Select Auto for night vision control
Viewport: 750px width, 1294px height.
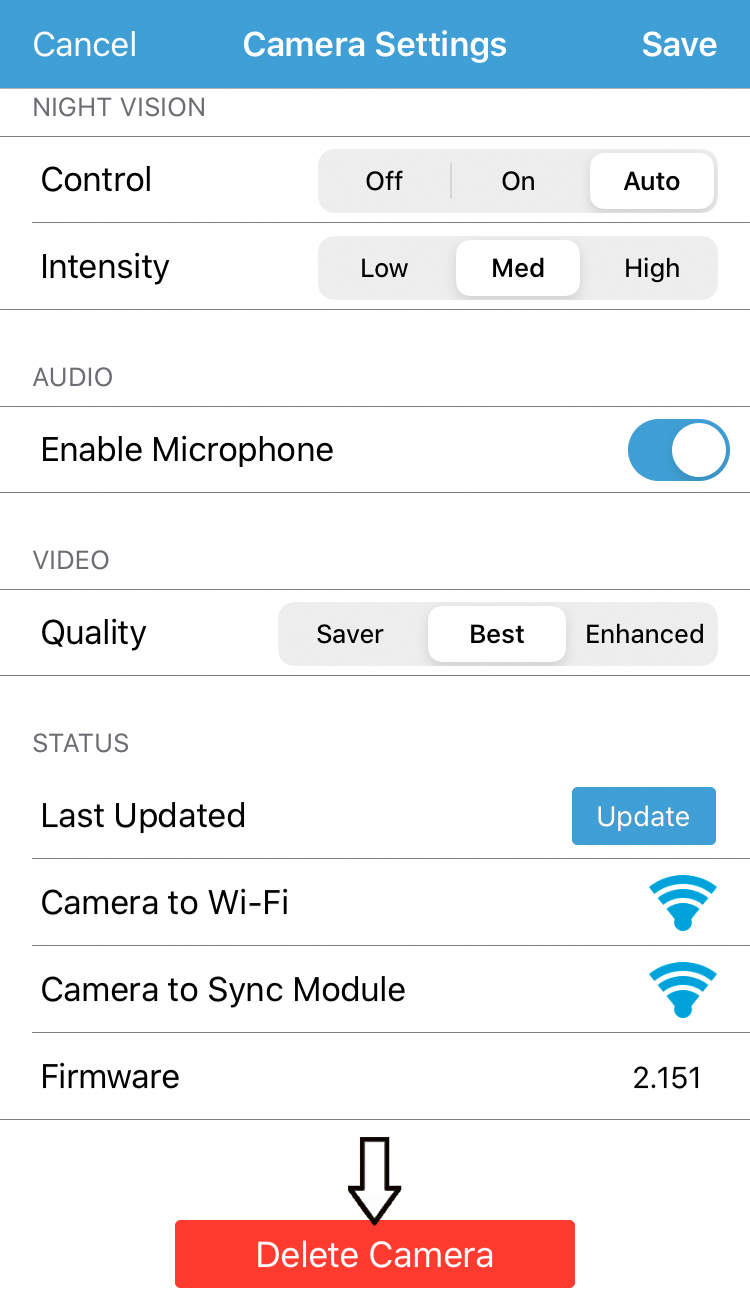tap(652, 181)
